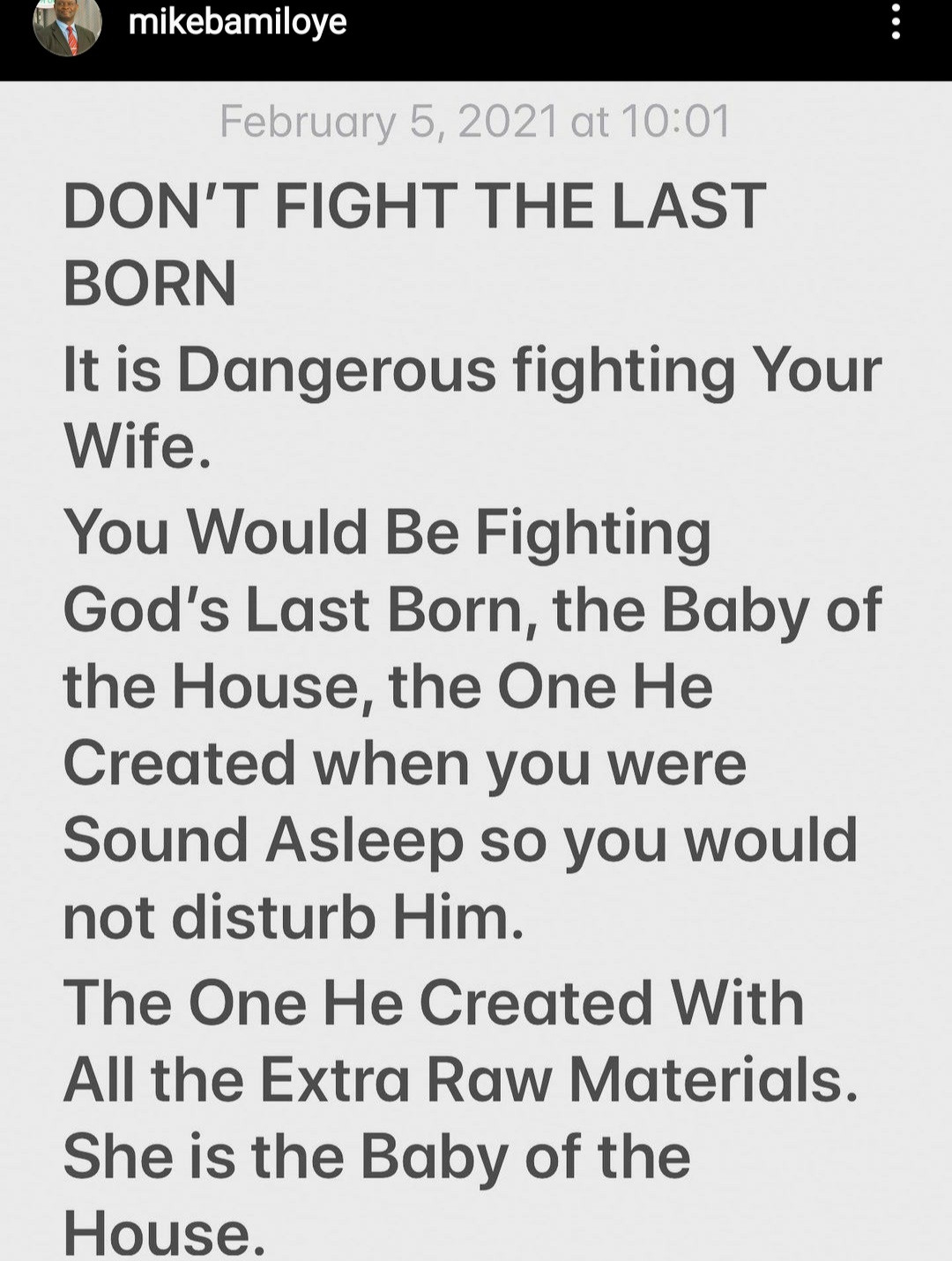Open the post's three-dot options menu
This screenshot has height=1261, width=952.
pyautogui.click(x=896, y=22)
